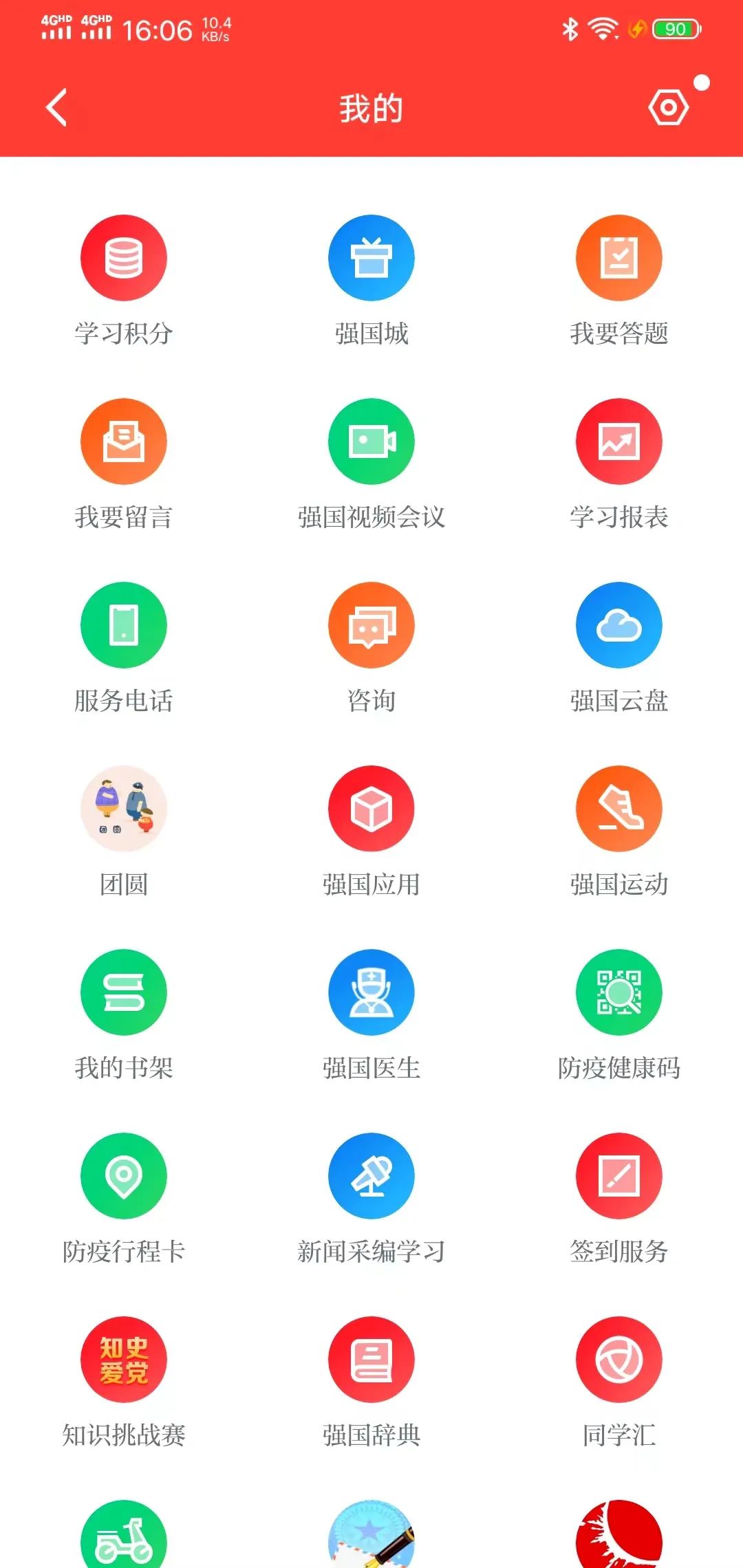Open 强国应用 apps
Image resolution: width=743 pixels, height=1568 pixels.
(371, 809)
